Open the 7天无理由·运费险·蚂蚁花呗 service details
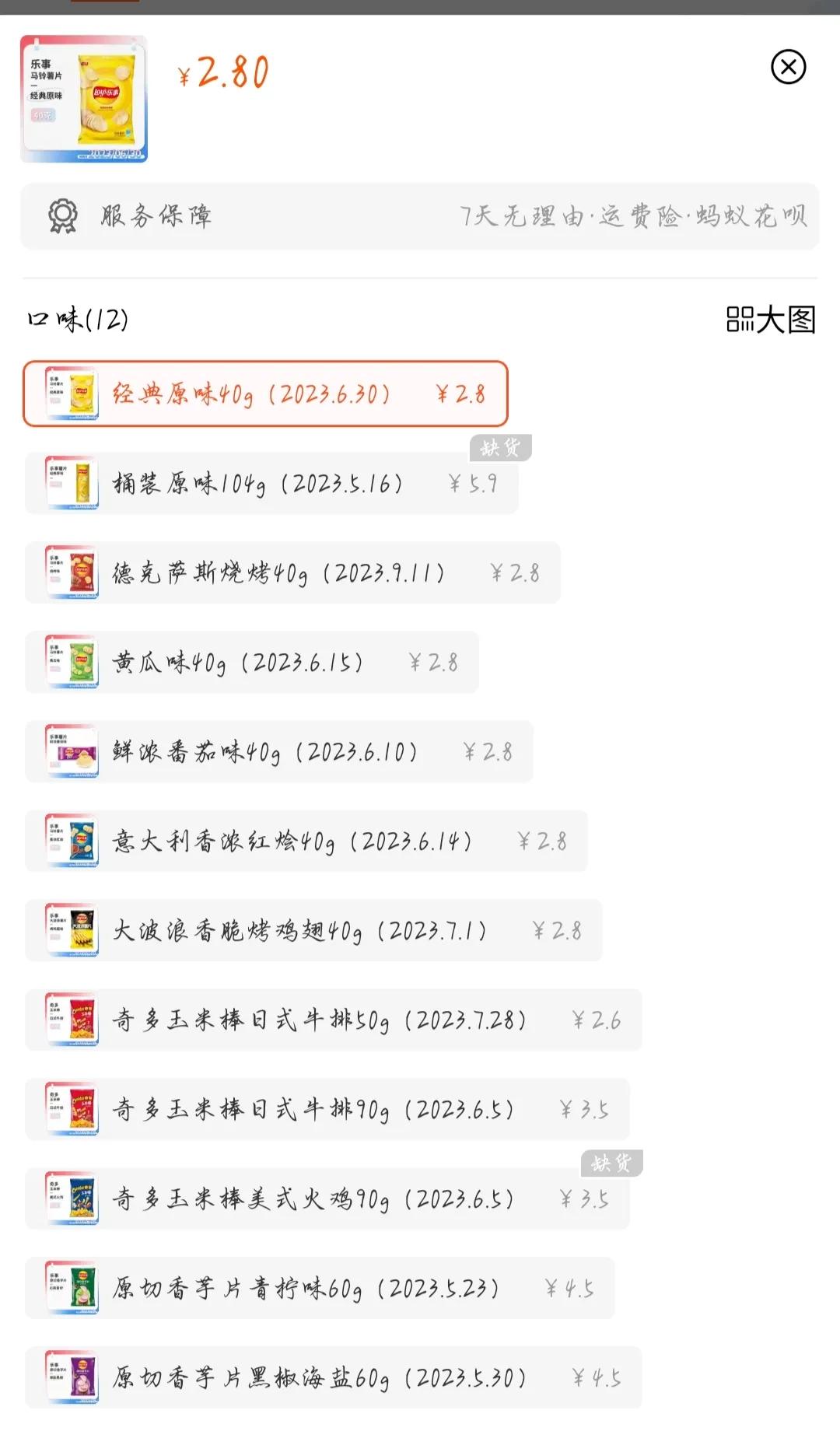840x1431 pixels. pos(638,217)
